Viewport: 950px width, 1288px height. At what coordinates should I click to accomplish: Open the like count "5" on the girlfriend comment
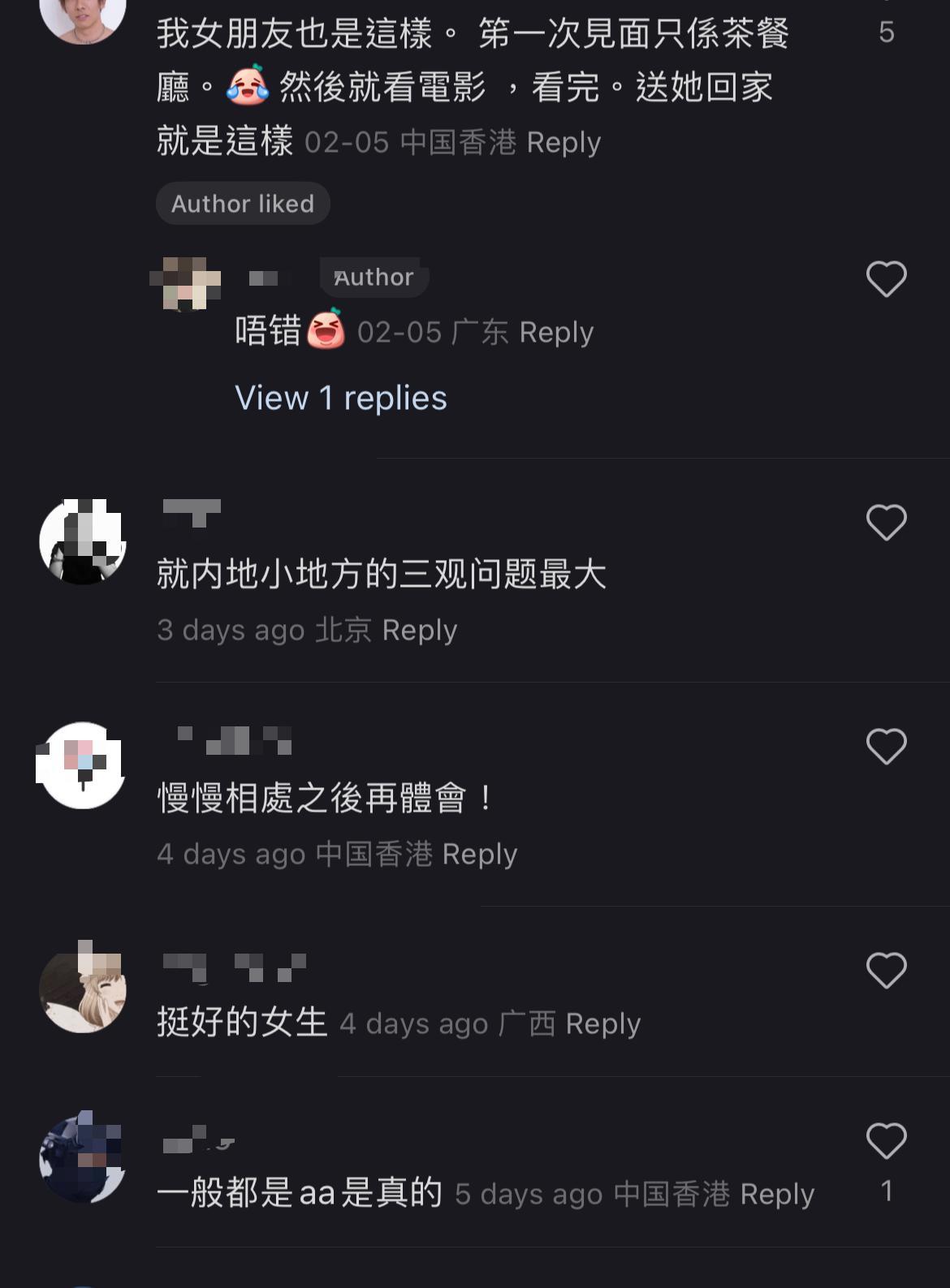887,32
